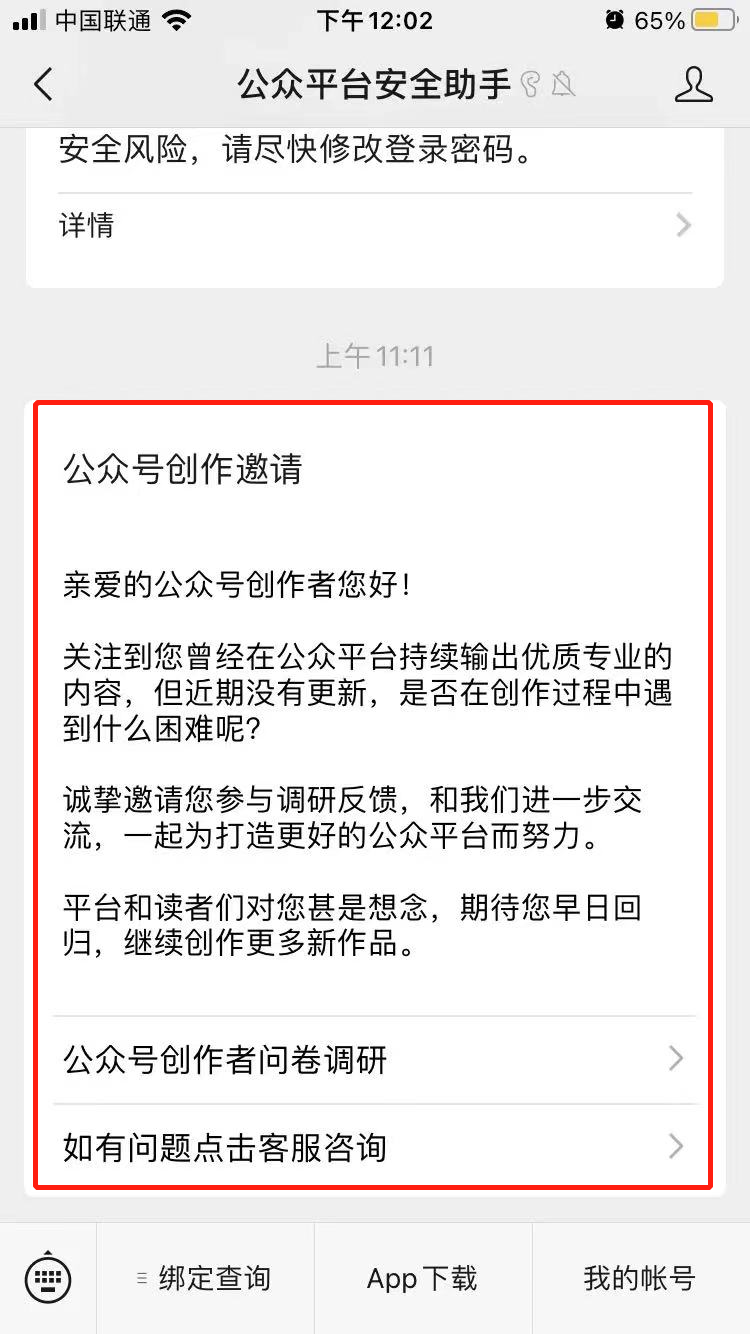Go back to the previous screen

pos(43,85)
